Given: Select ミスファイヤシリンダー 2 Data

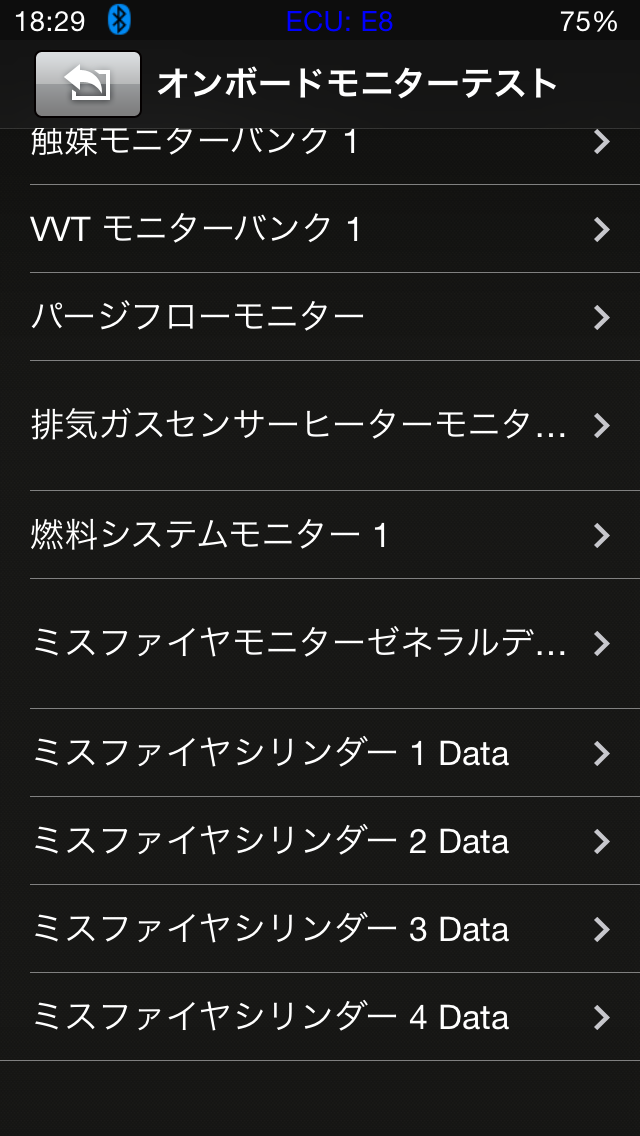Looking at the screenshot, I should coord(320,841).
